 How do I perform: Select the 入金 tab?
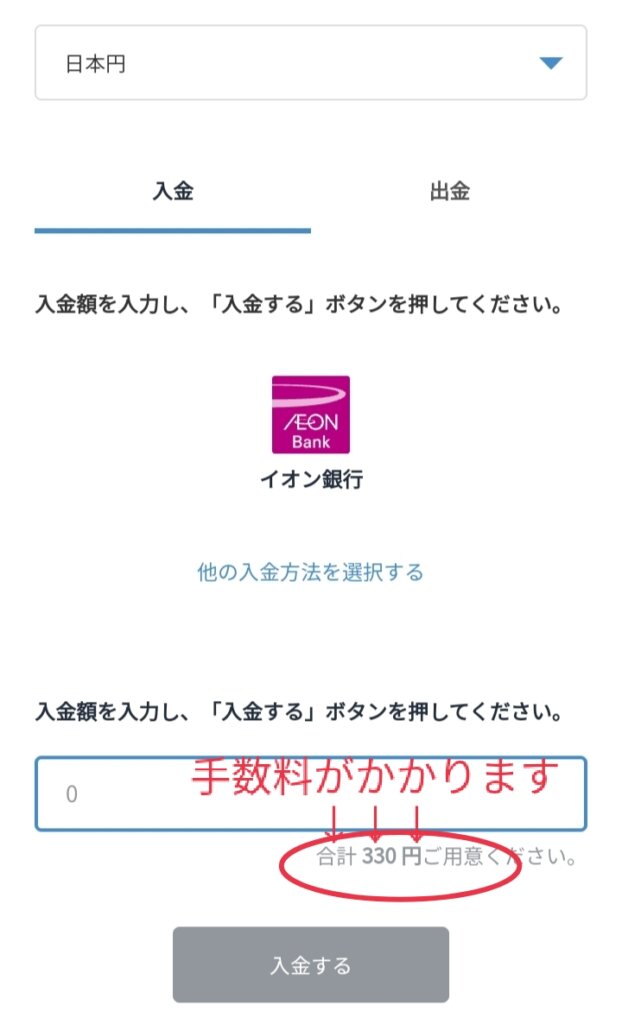point(173,192)
